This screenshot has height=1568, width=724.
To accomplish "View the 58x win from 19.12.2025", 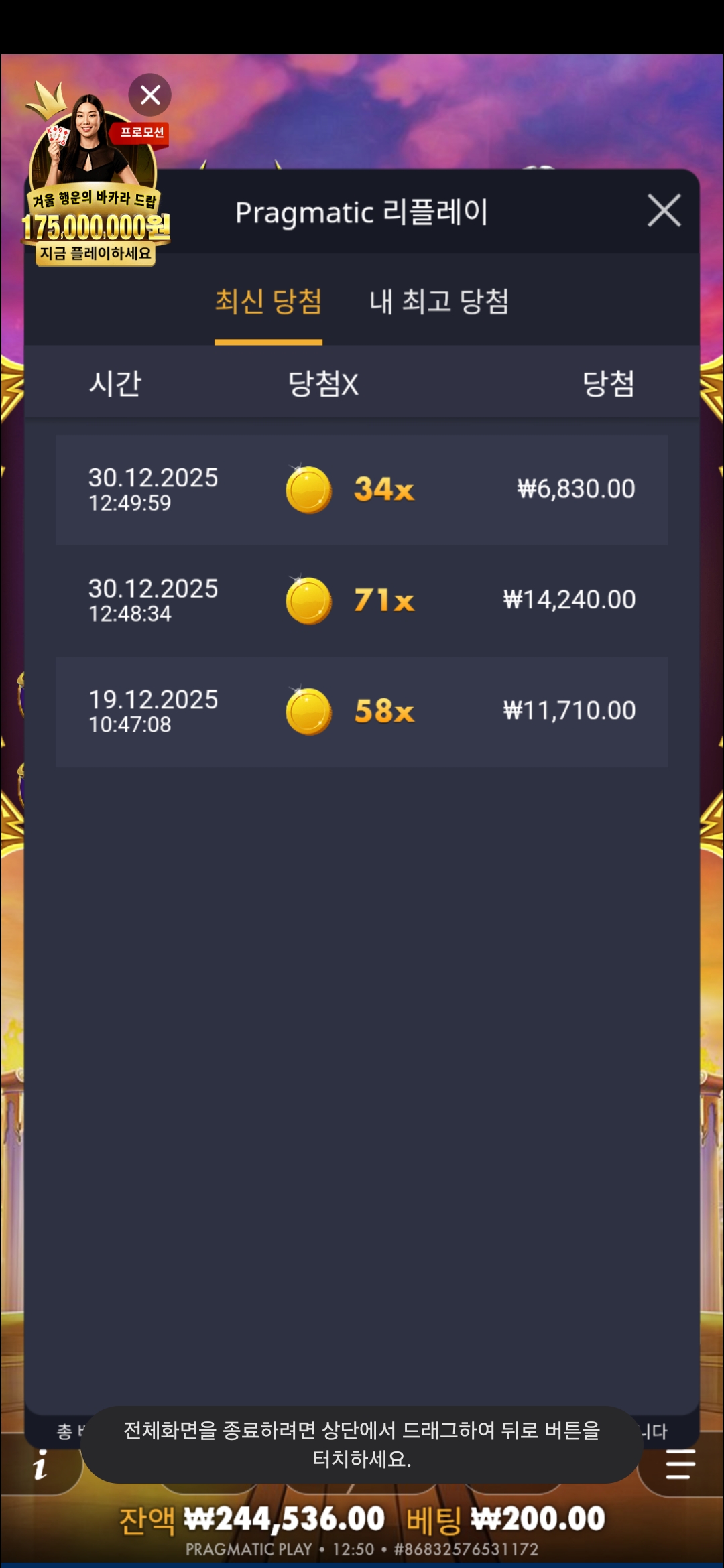I will pos(362,712).
